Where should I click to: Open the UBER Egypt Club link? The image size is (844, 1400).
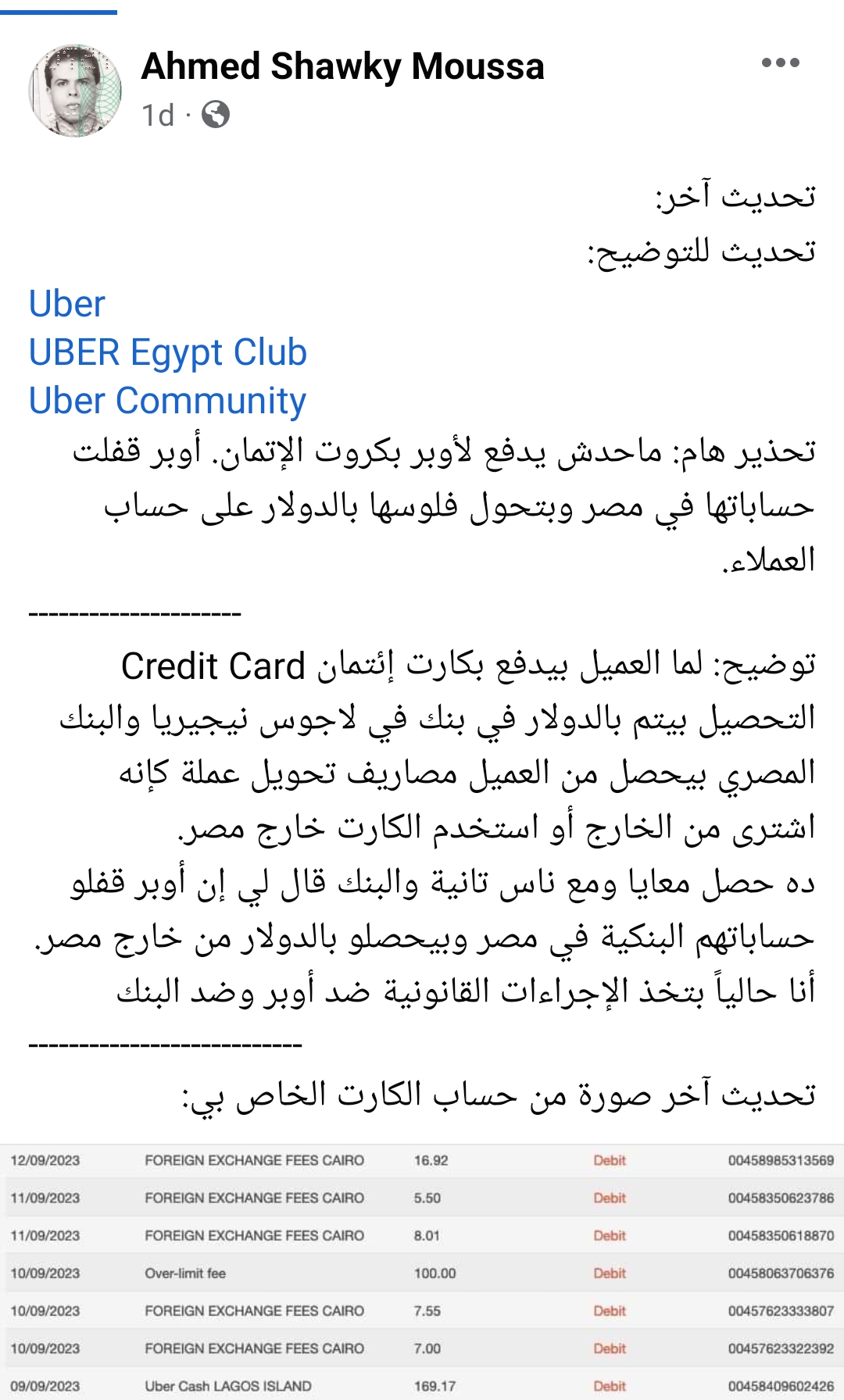(x=167, y=352)
